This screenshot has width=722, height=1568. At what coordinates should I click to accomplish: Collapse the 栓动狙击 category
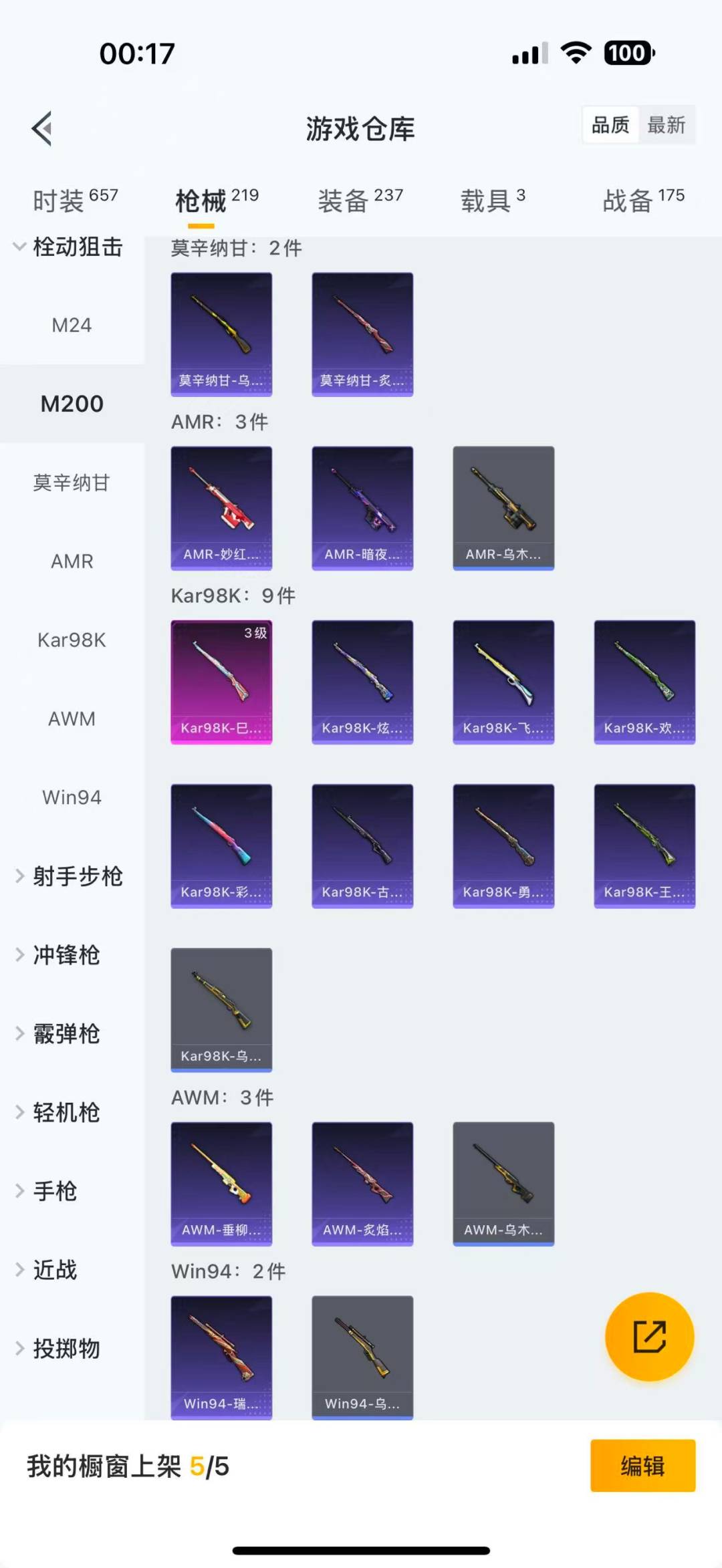[67, 247]
